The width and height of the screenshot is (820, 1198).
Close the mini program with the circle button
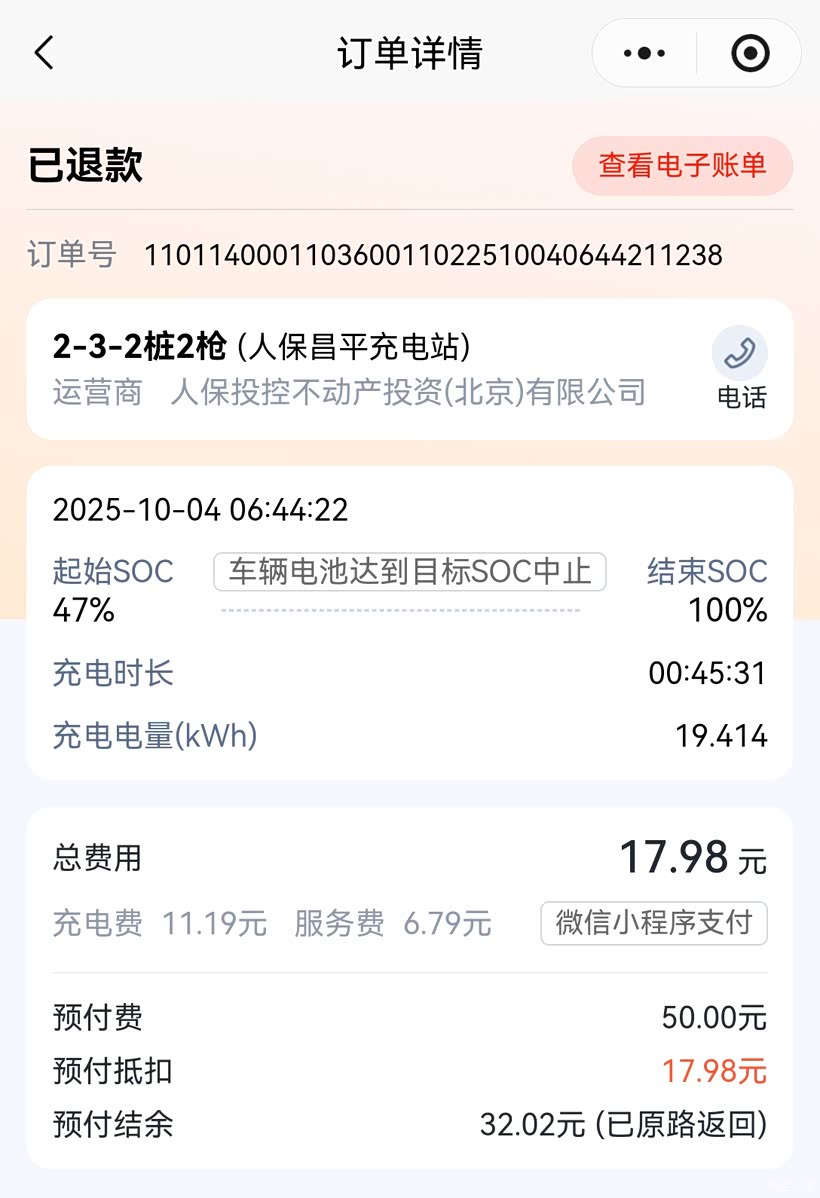[x=750, y=53]
